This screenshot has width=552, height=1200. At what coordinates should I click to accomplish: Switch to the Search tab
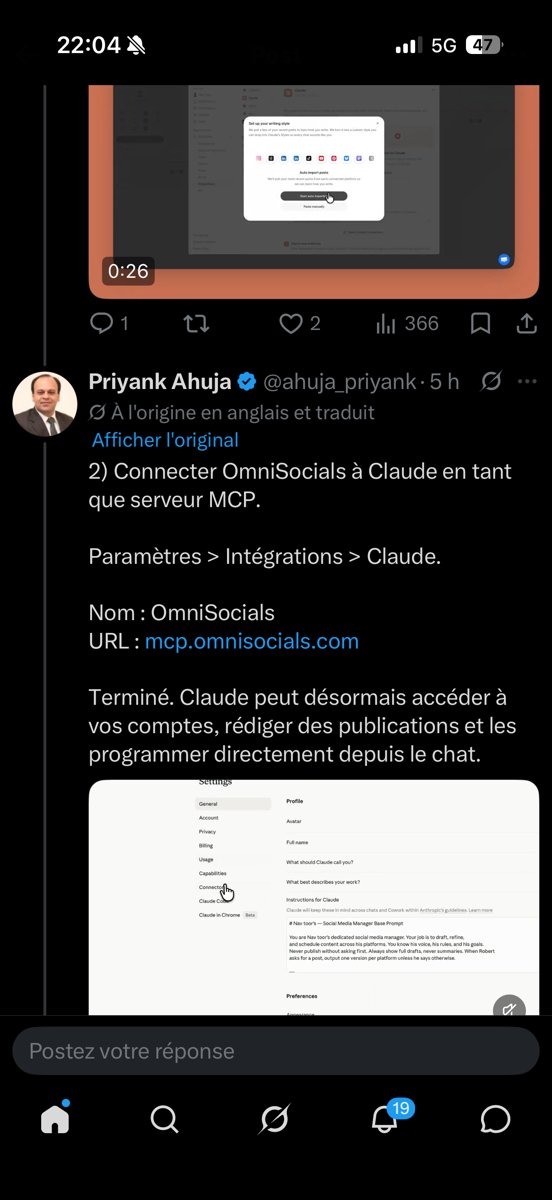pos(165,1119)
